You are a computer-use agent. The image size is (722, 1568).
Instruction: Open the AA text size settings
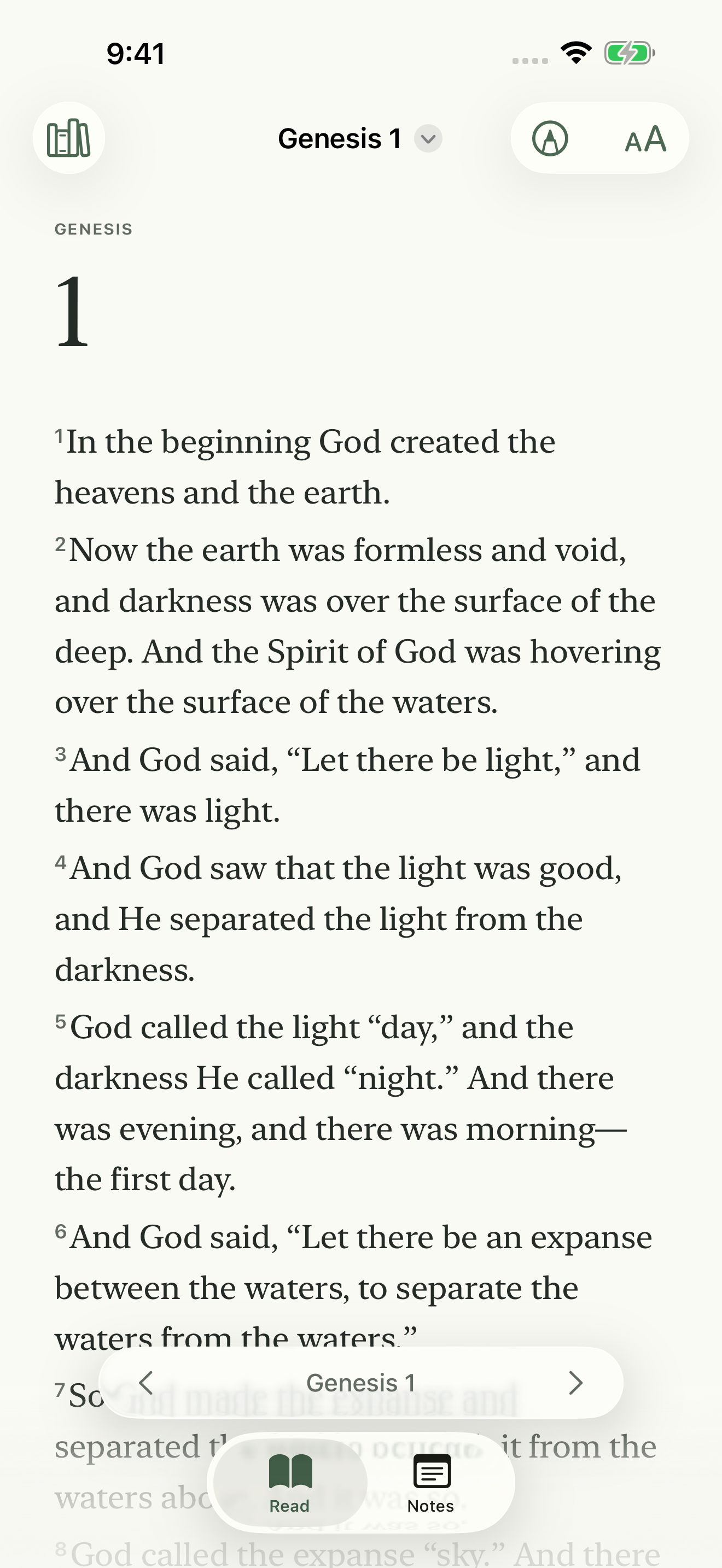click(x=645, y=139)
